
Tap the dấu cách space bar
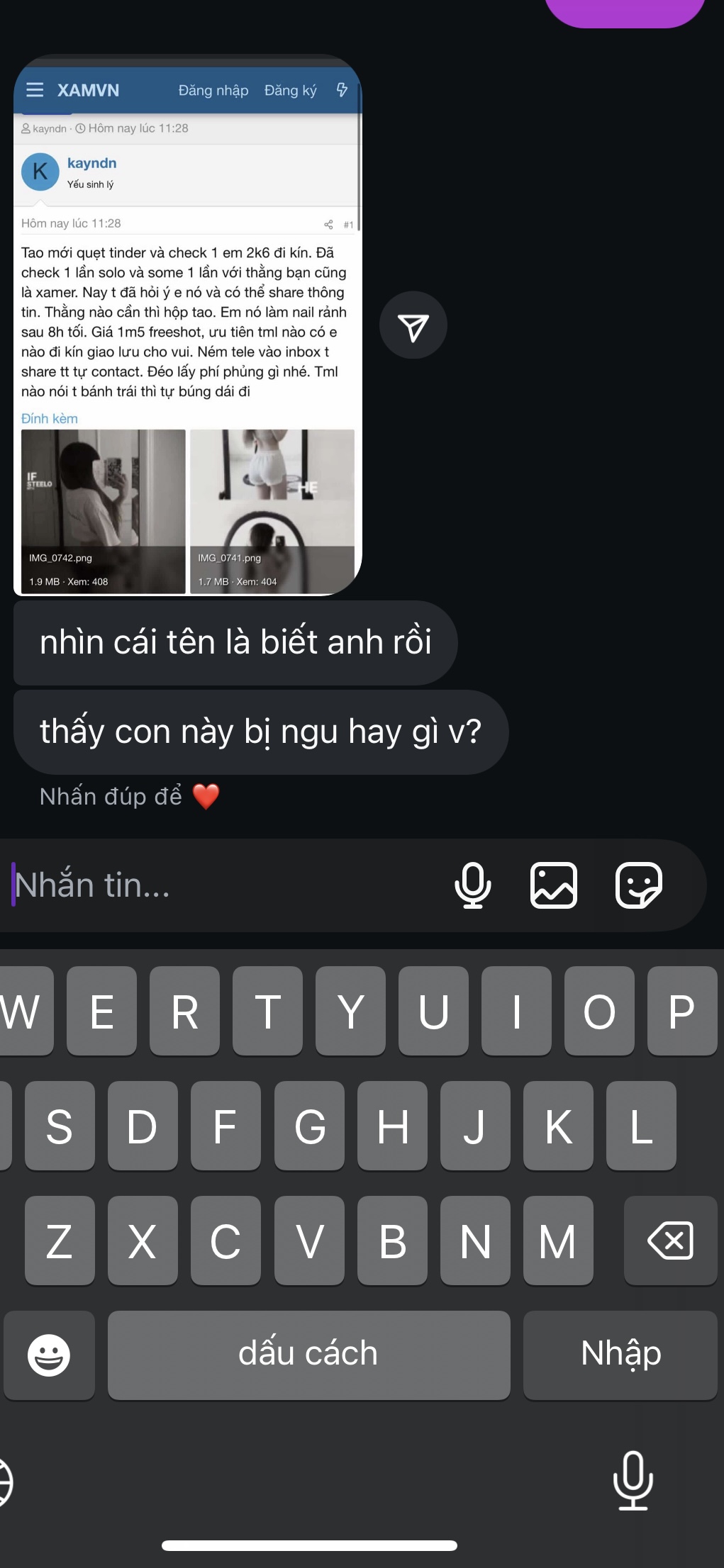coord(308,1355)
